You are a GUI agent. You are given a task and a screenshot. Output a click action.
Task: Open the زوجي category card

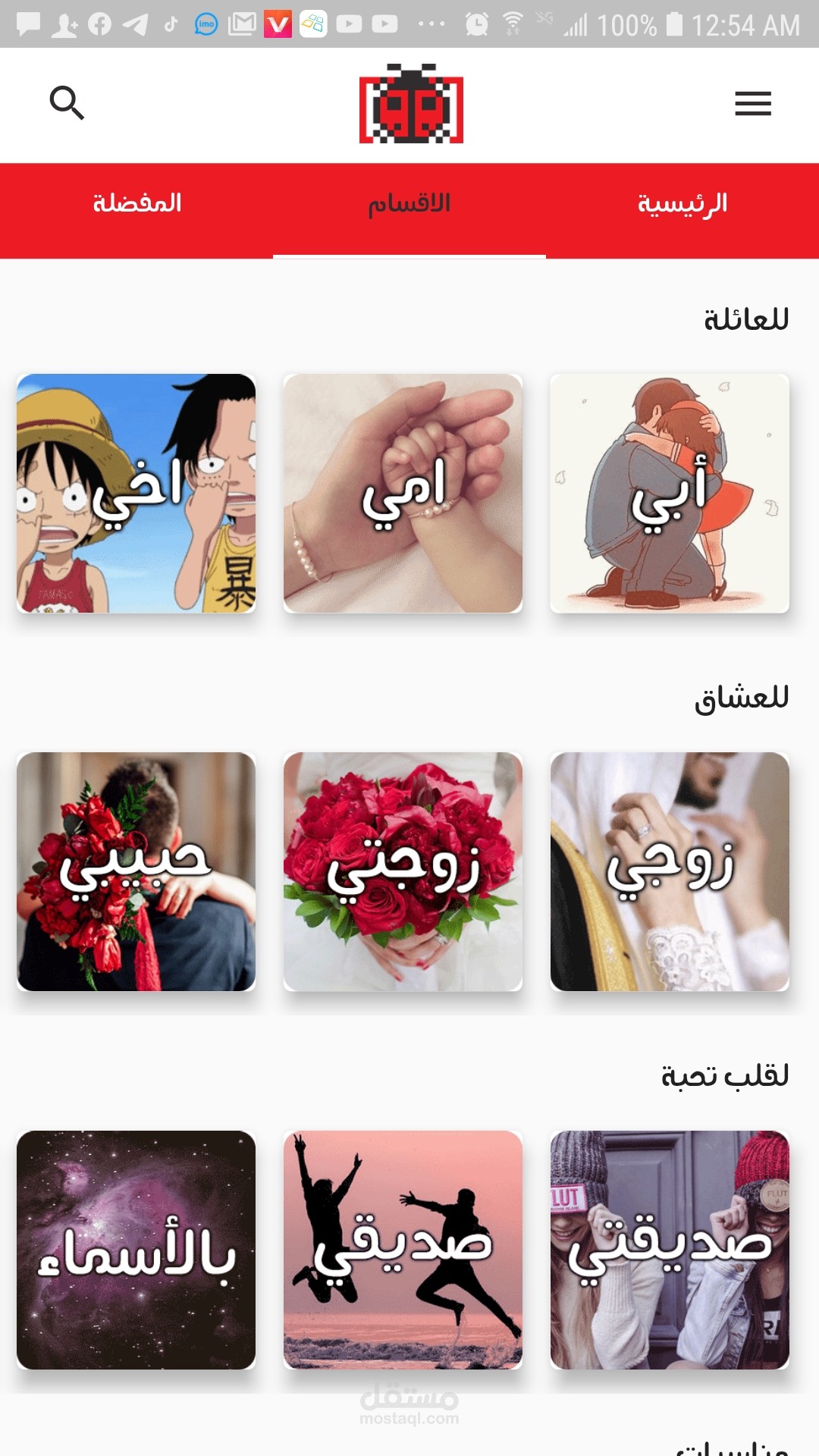(670, 871)
